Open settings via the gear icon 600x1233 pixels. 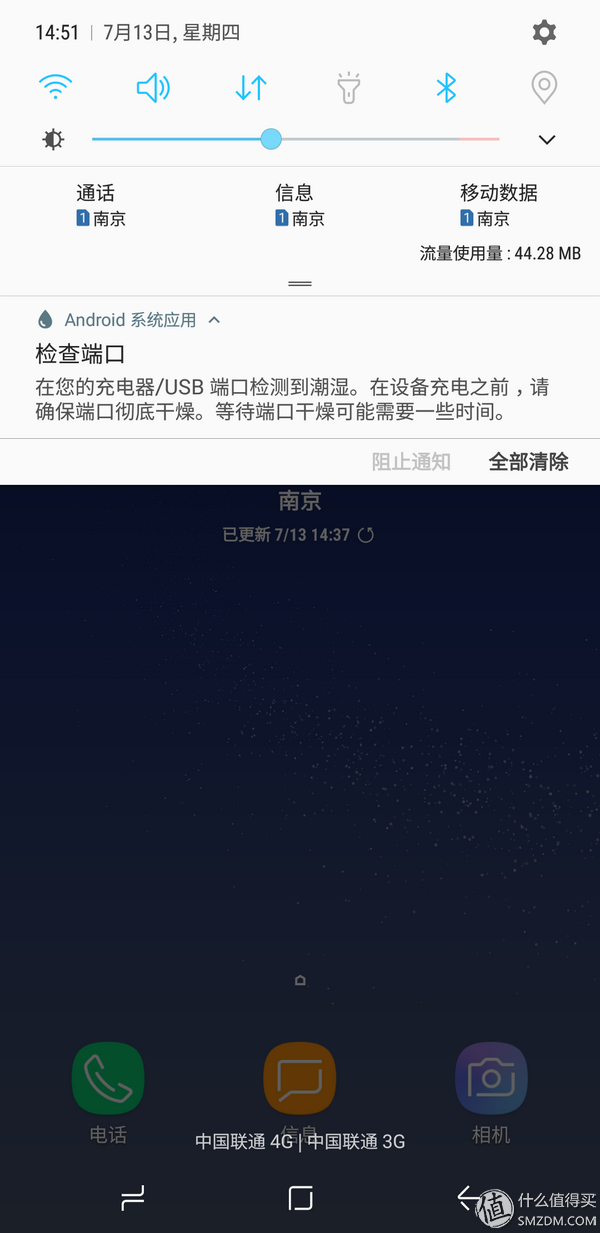[544, 32]
